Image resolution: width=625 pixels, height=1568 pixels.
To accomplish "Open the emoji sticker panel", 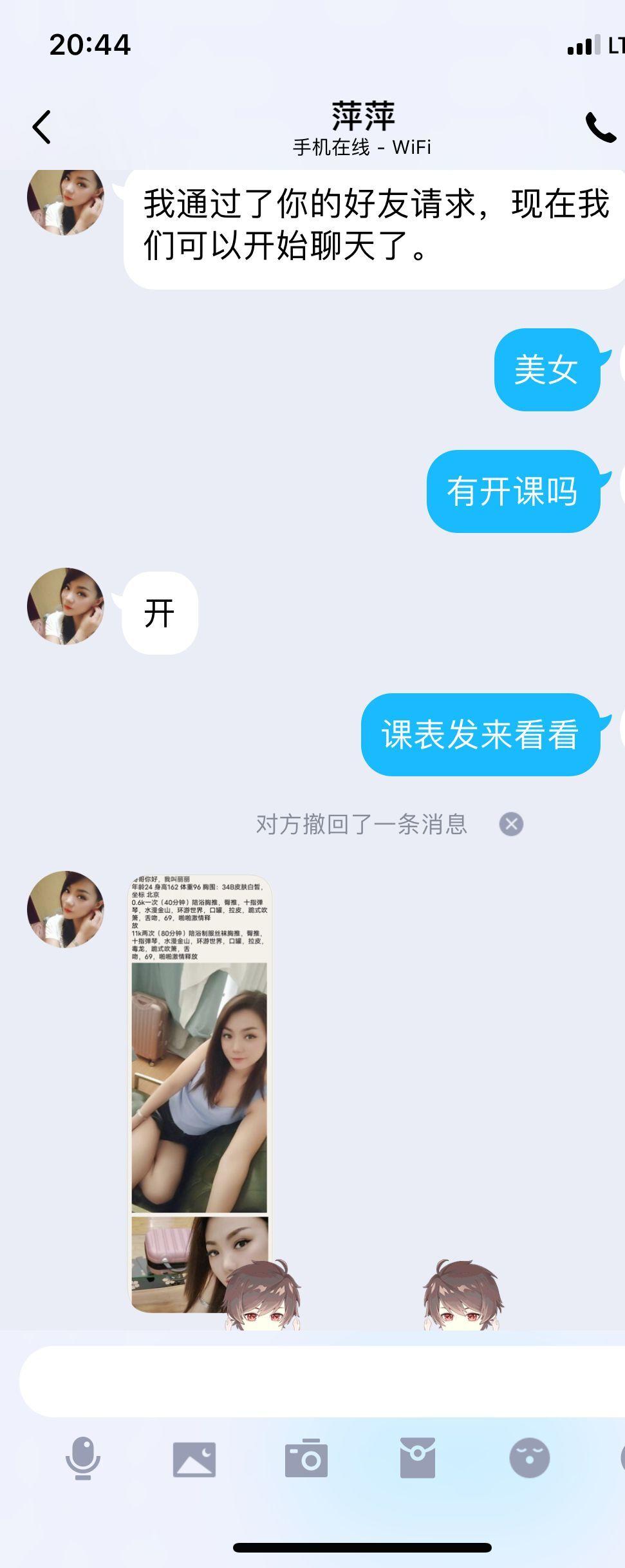I will coord(529,1459).
